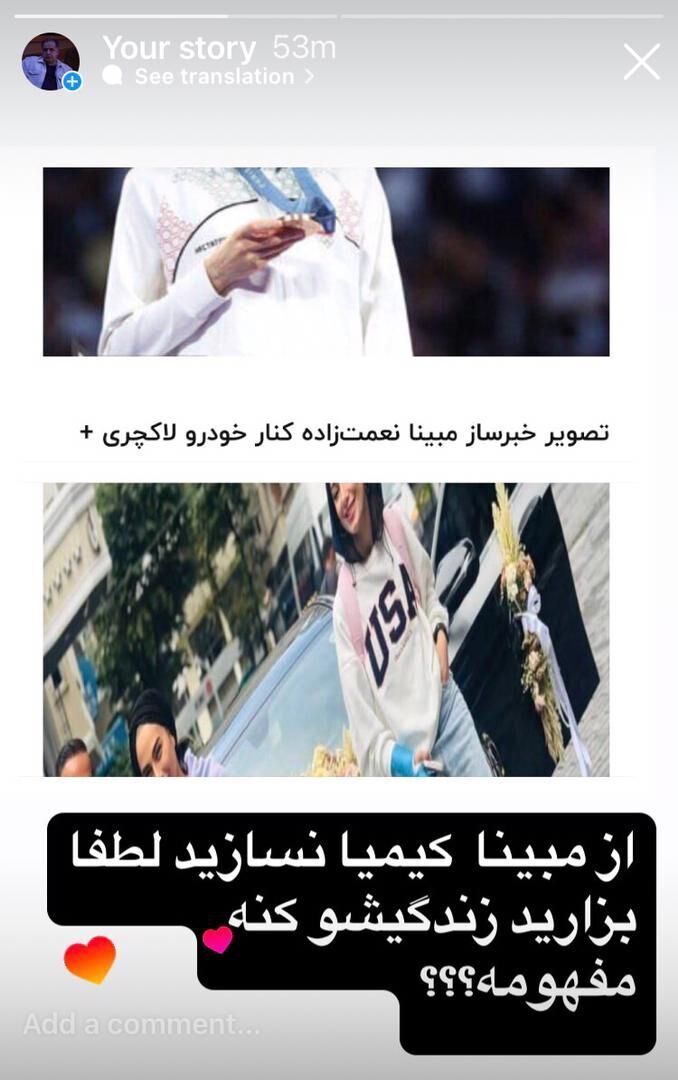This screenshot has width=678, height=1080.
Task: Tap See translation link
Action: tap(214, 77)
